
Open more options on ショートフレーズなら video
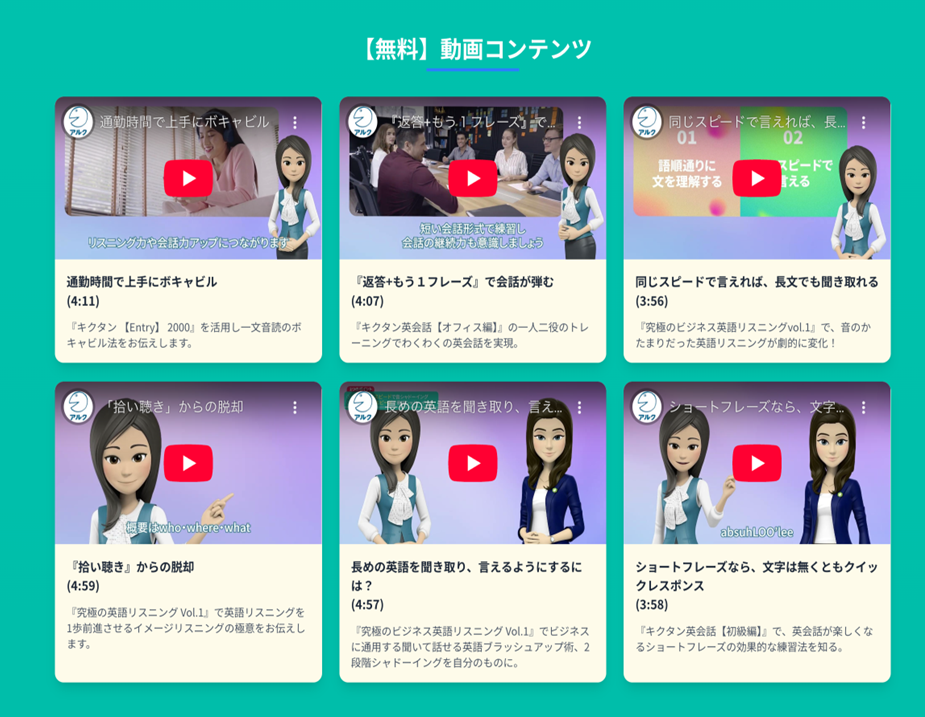click(863, 408)
